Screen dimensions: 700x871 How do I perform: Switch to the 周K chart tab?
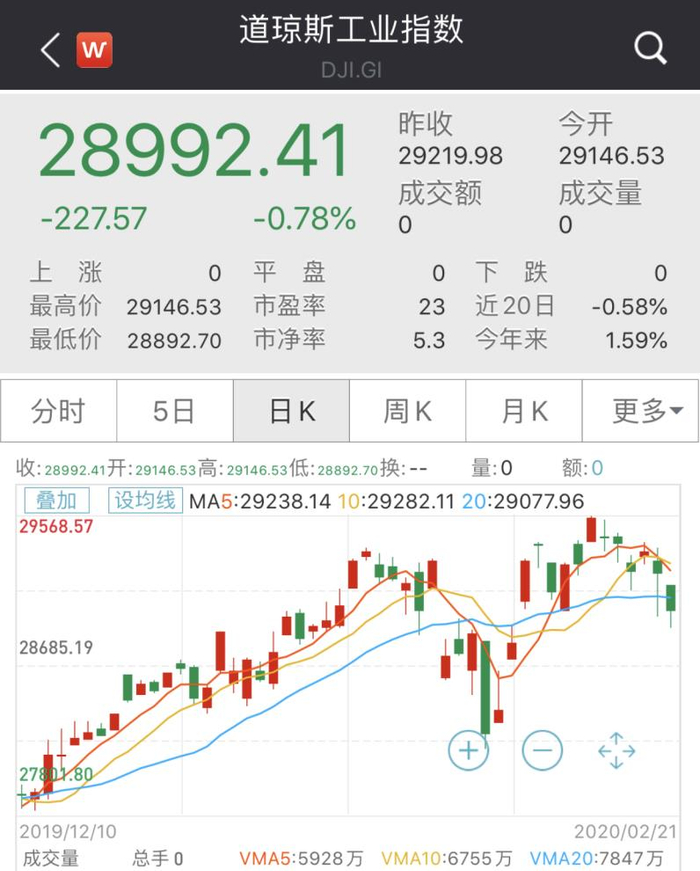pos(408,411)
